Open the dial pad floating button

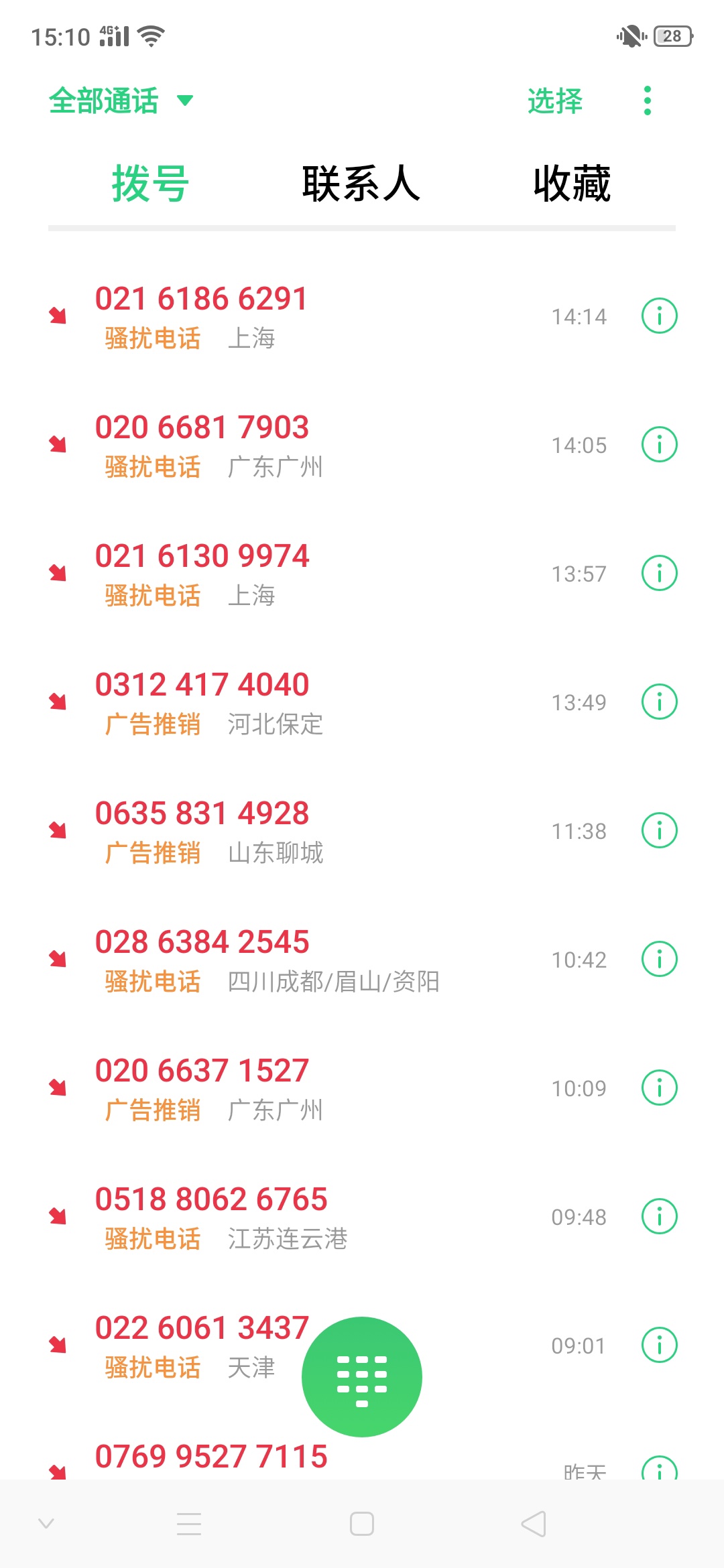pyautogui.click(x=362, y=1377)
